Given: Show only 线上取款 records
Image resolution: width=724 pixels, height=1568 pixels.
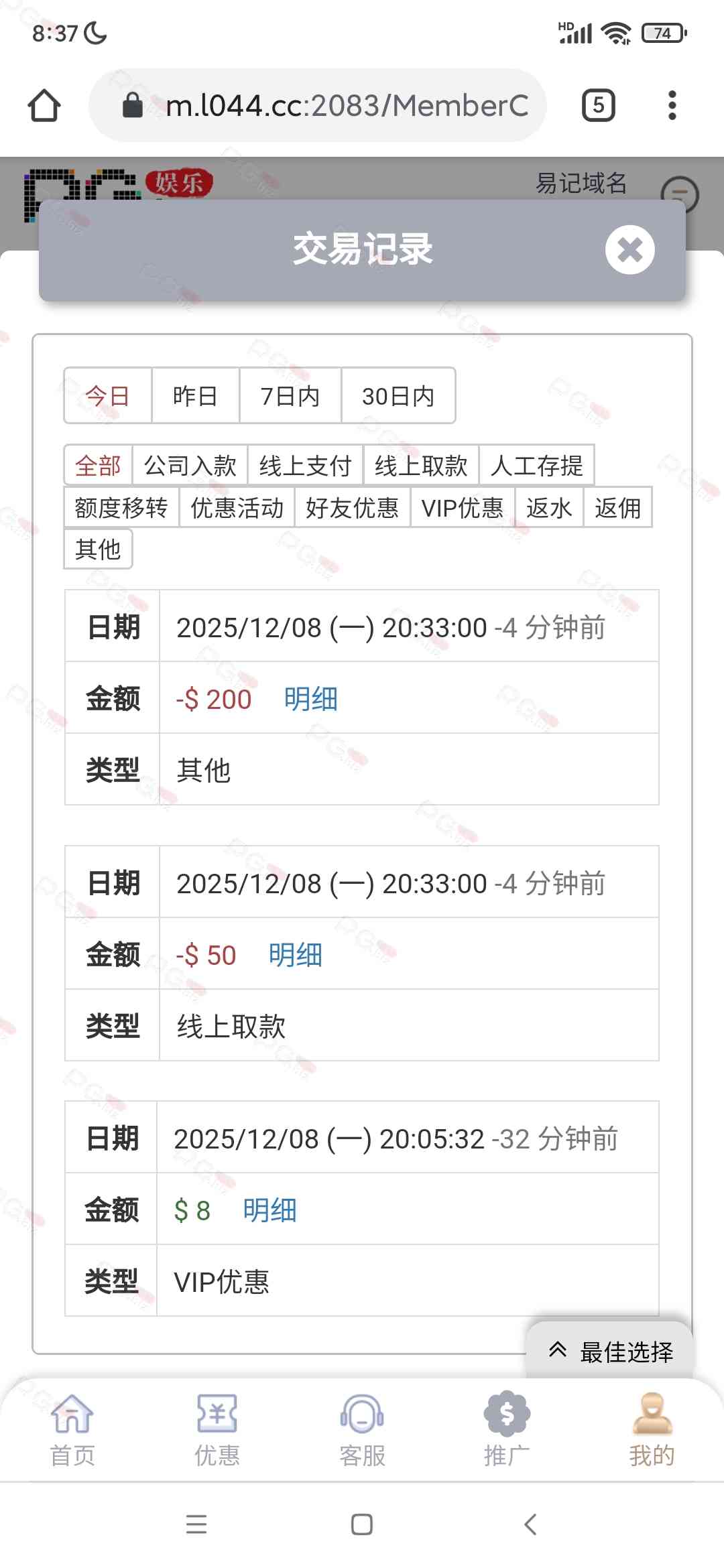Looking at the screenshot, I should coord(421,465).
